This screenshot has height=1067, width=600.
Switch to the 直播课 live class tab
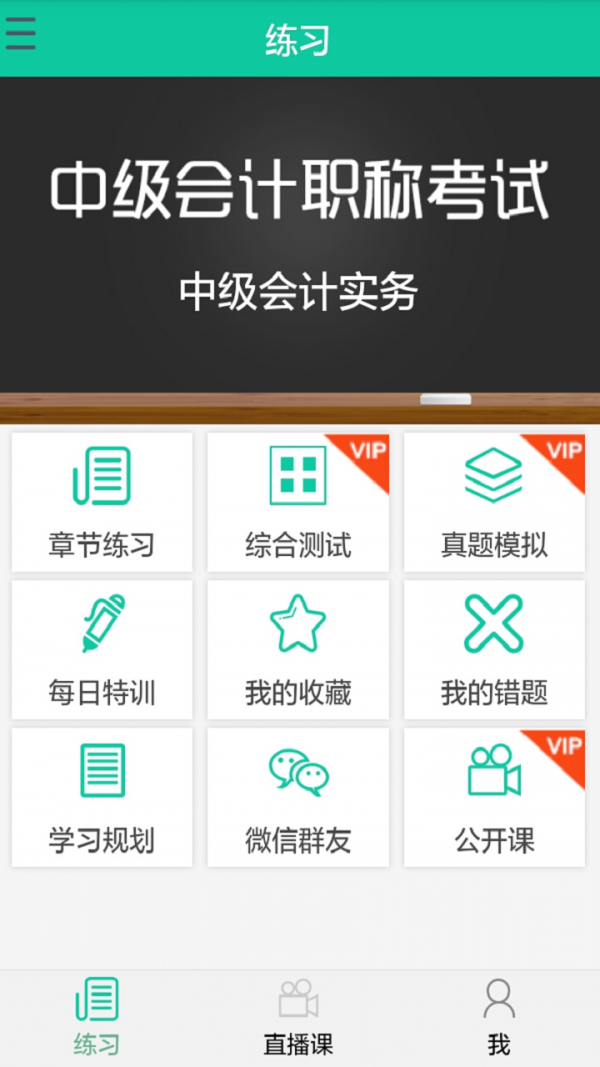coord(298,1017)
